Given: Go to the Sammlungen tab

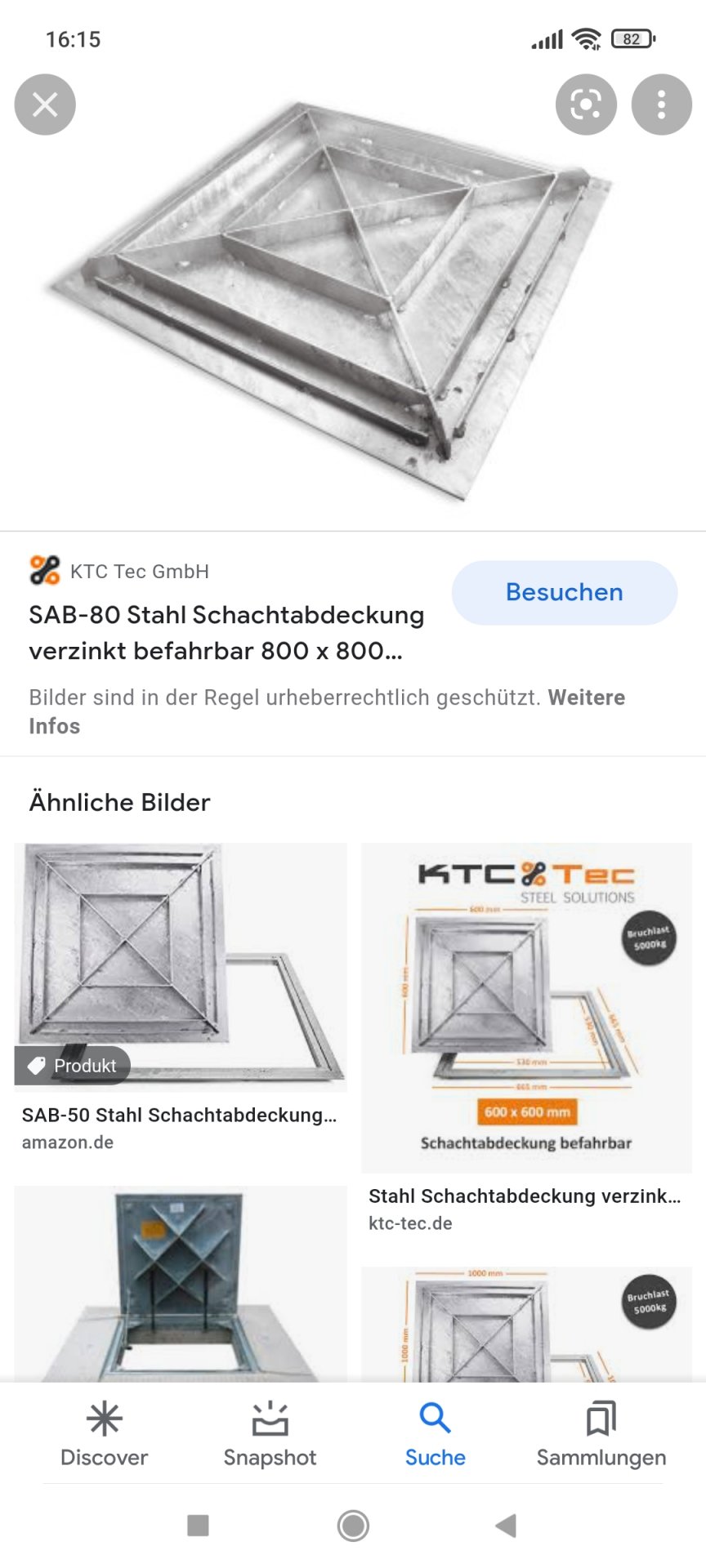Looking at the screenshot, I should coord(601,1435).
